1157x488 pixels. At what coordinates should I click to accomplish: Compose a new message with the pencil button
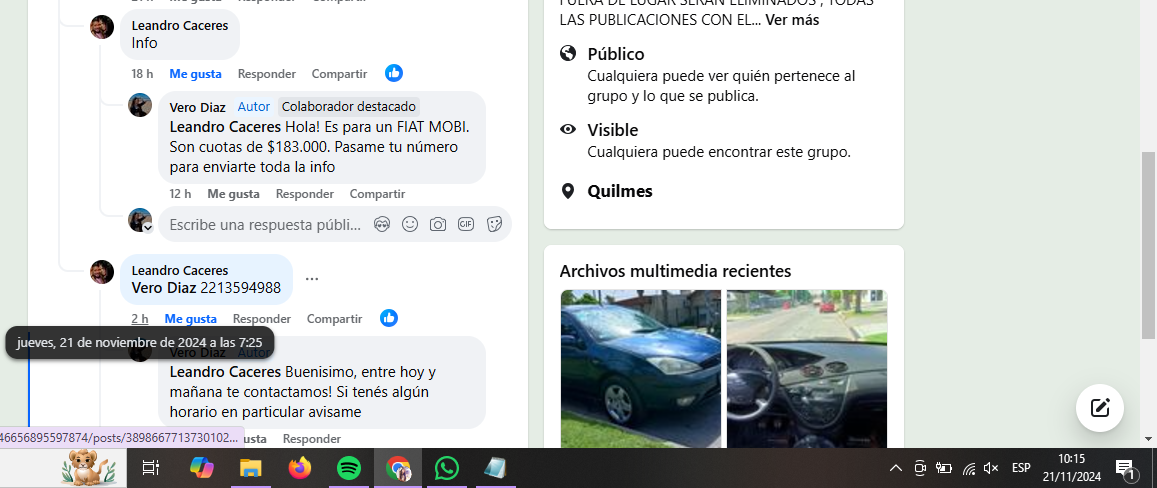[x=1100, y=407]
